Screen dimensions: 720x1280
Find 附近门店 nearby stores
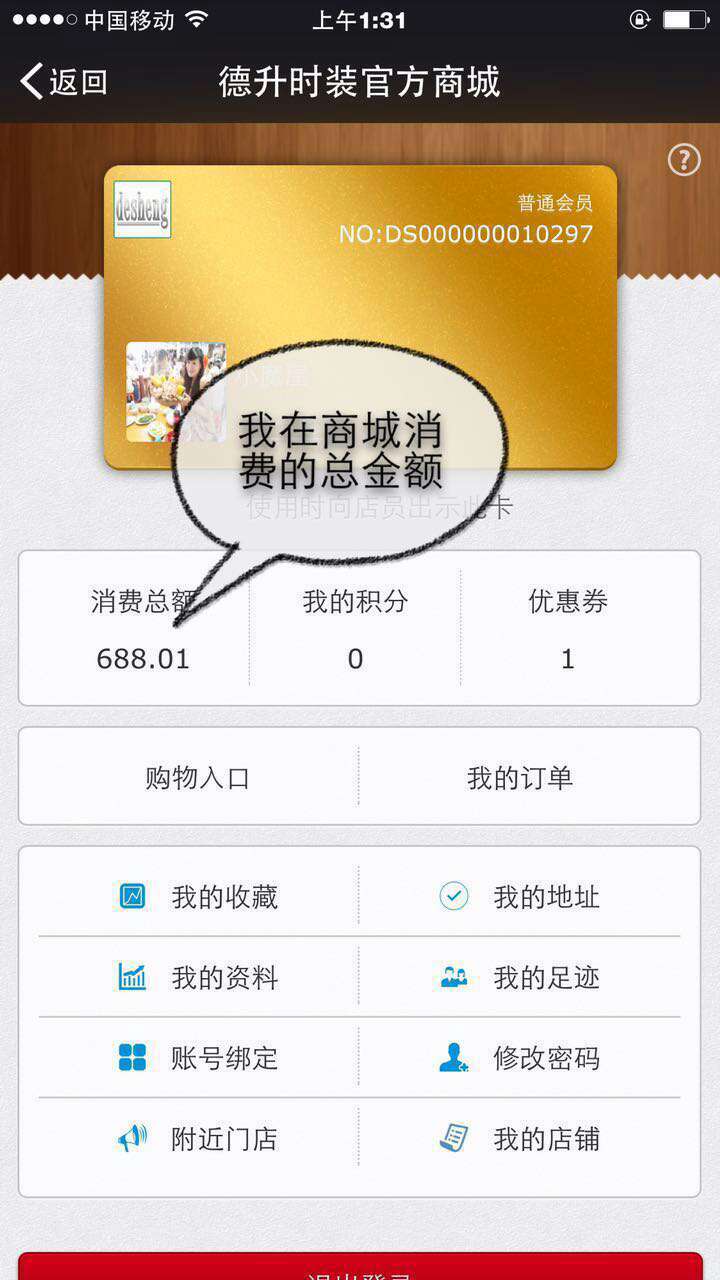pyautogui.click(x=198, y=1138)
